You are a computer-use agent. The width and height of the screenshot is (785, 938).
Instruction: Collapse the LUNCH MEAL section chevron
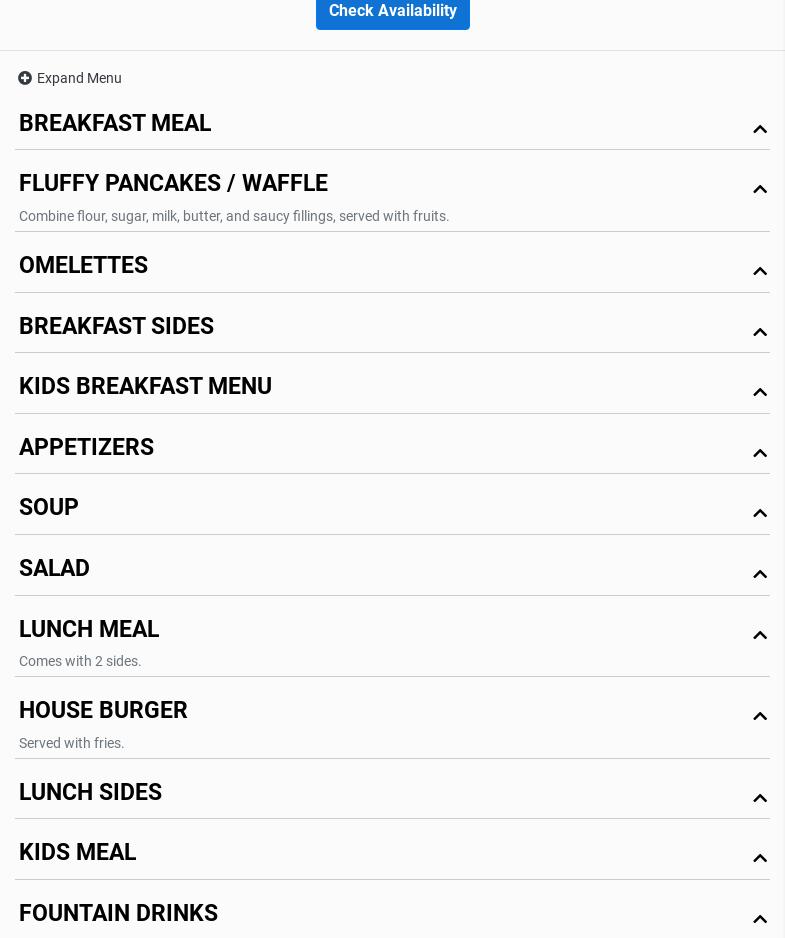pos(760,635)
